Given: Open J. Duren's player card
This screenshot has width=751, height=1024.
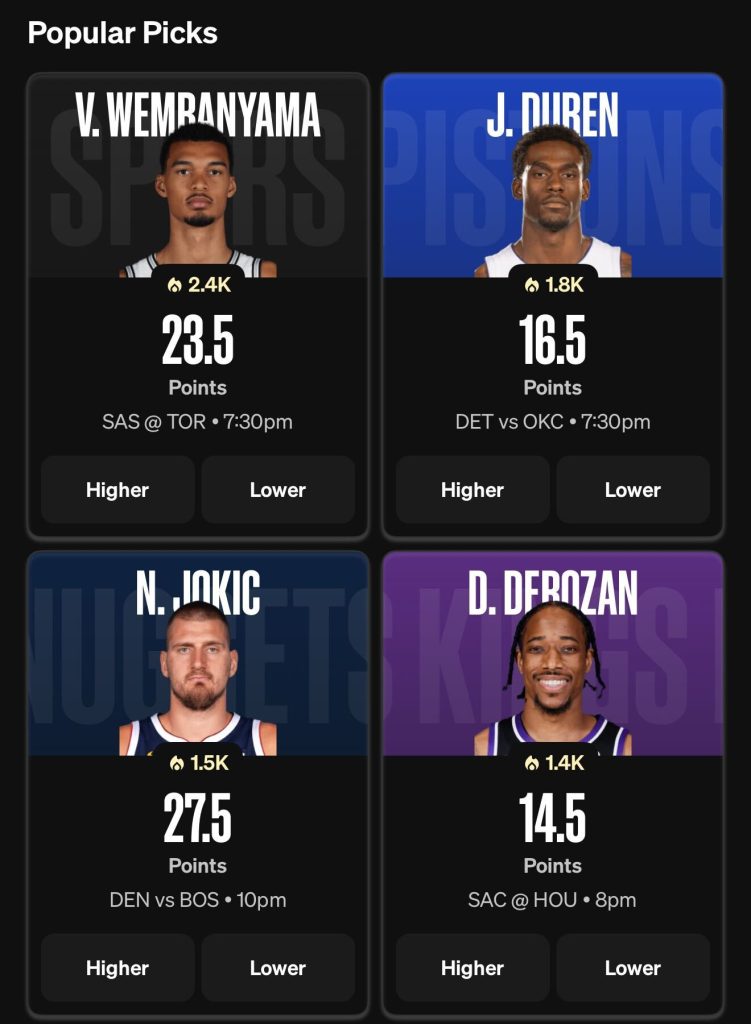Looking at the screenshot, I should tap(553, 190).
